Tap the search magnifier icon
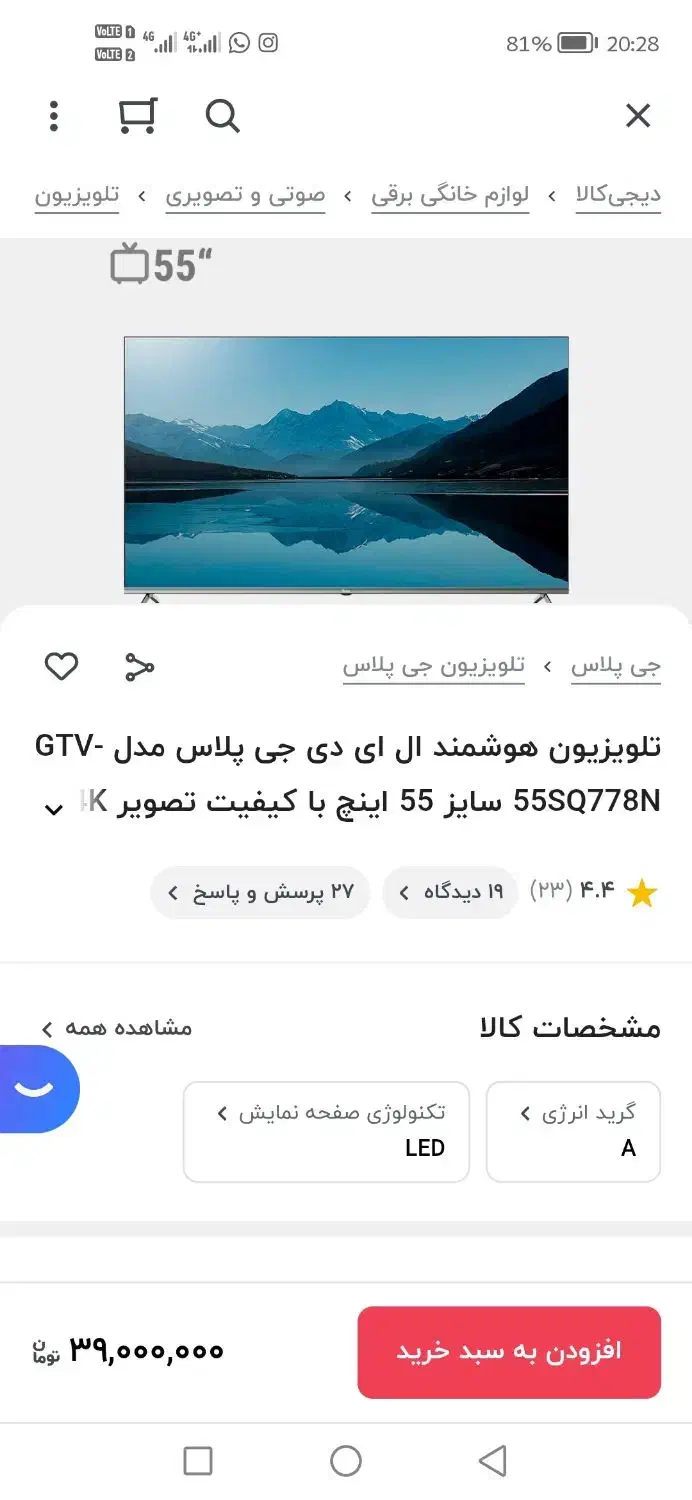 point(222,116)
